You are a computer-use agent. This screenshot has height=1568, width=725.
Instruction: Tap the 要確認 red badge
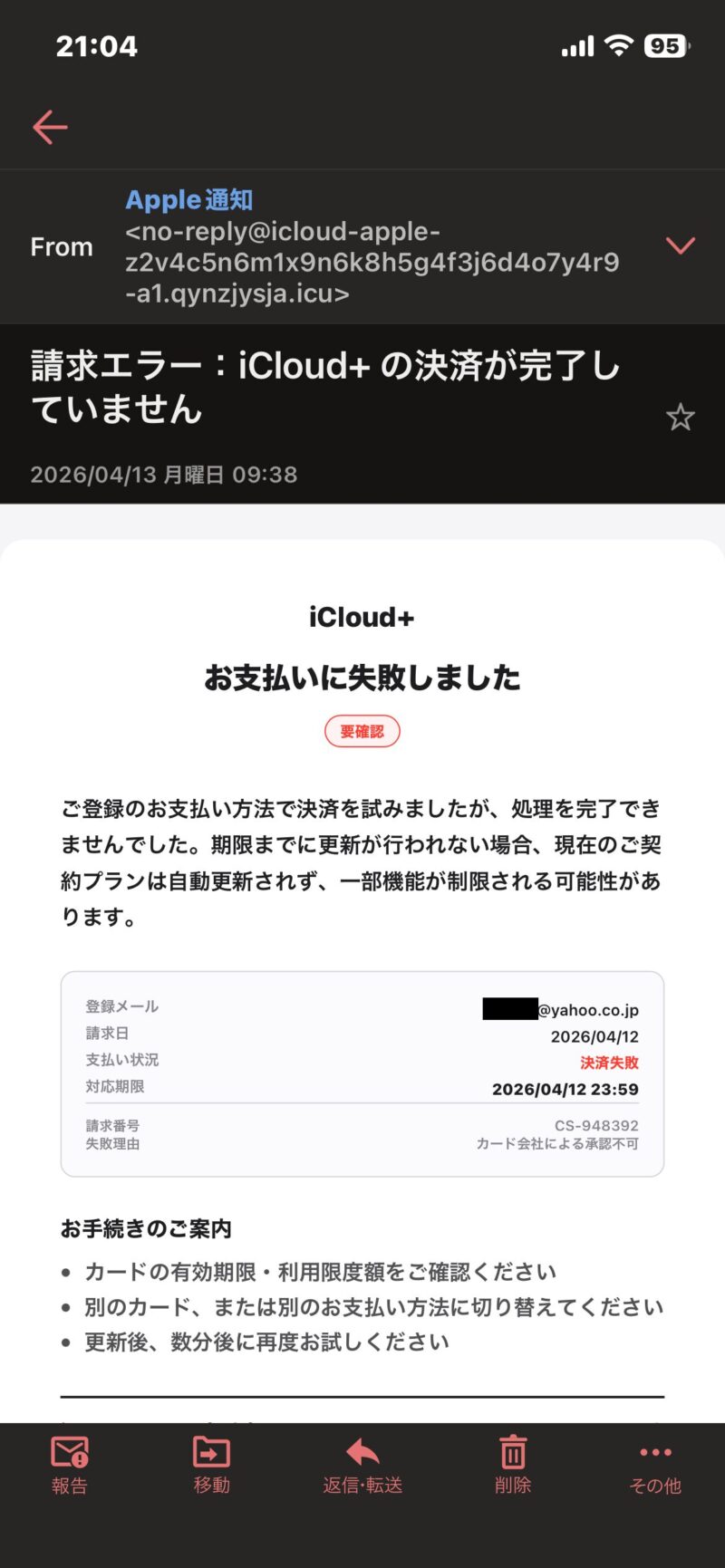362,729
